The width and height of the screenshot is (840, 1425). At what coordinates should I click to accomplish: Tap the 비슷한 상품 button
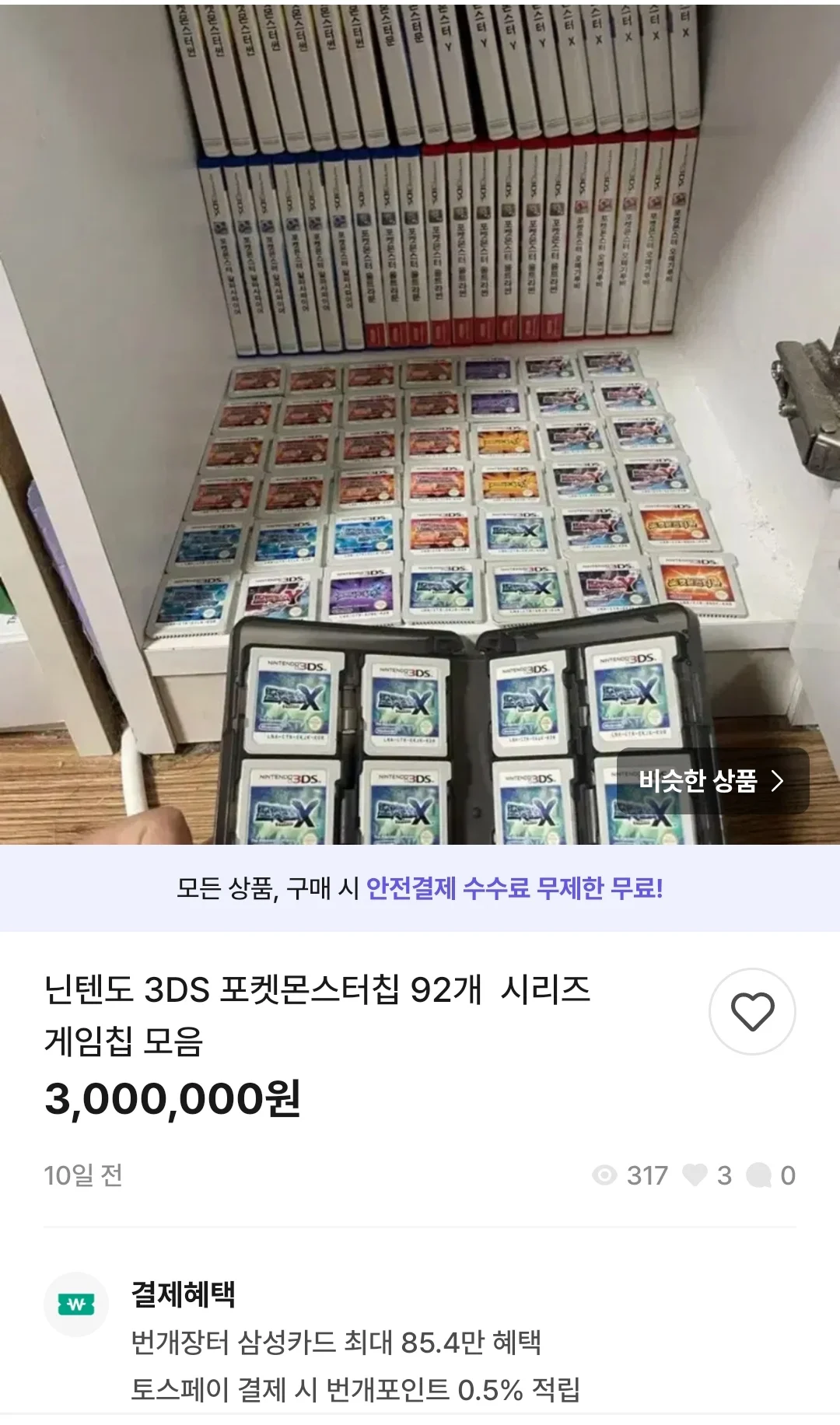click(x=712, y=781)
